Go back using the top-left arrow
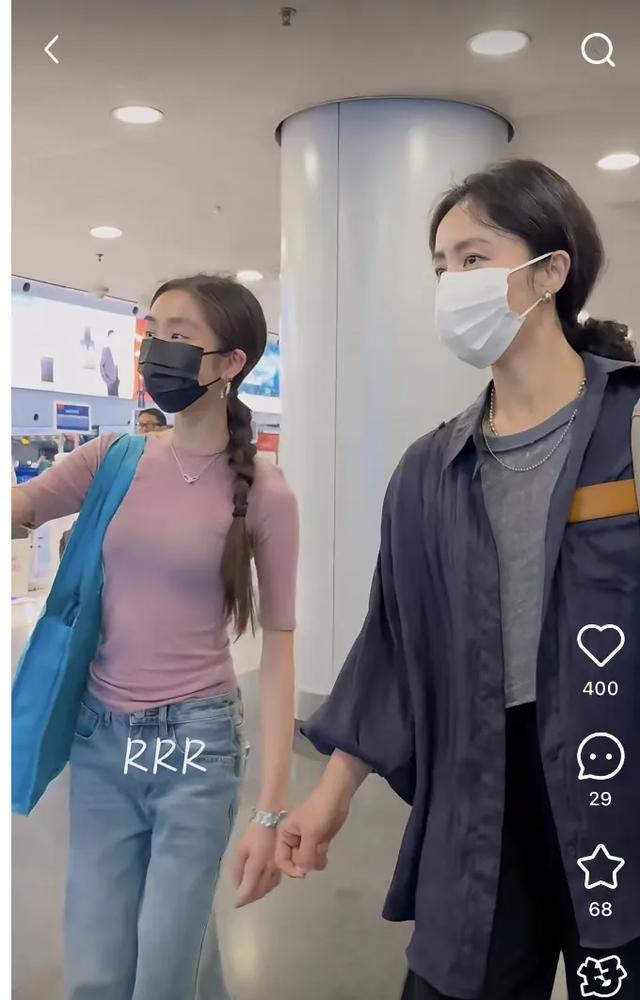 pyautogui.click(x=52, y=49)
